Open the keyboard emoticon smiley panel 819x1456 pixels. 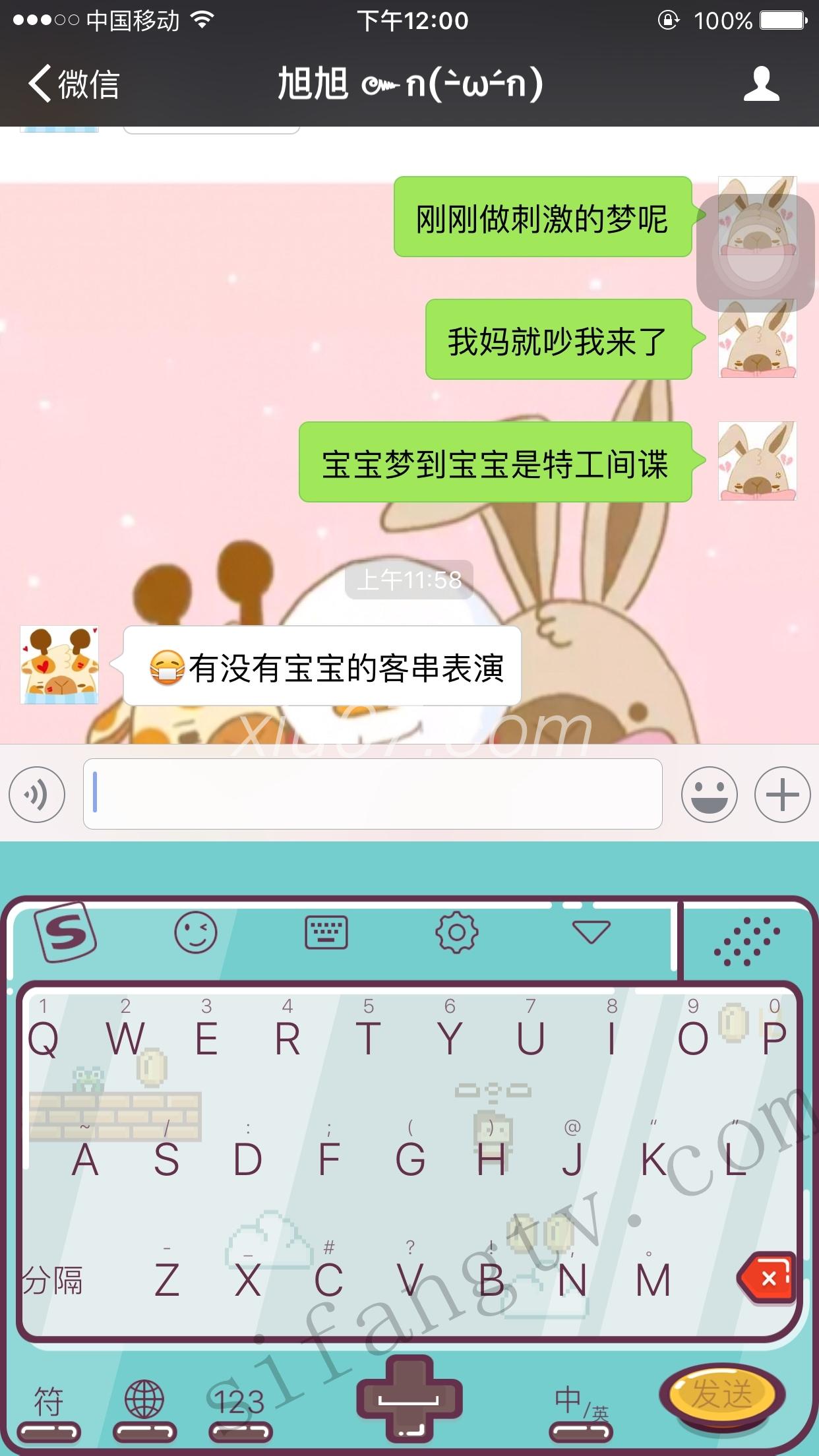click(x=195, y=932)
